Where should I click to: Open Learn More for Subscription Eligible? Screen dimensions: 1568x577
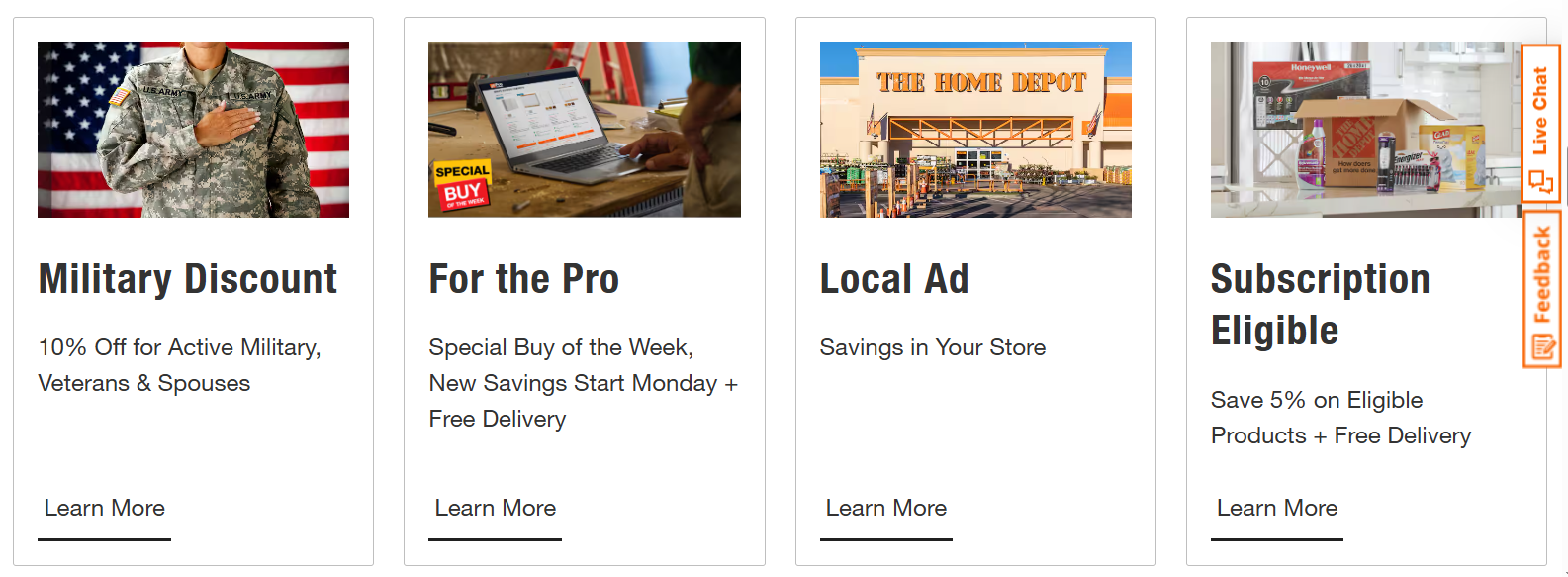point(1276,509)
